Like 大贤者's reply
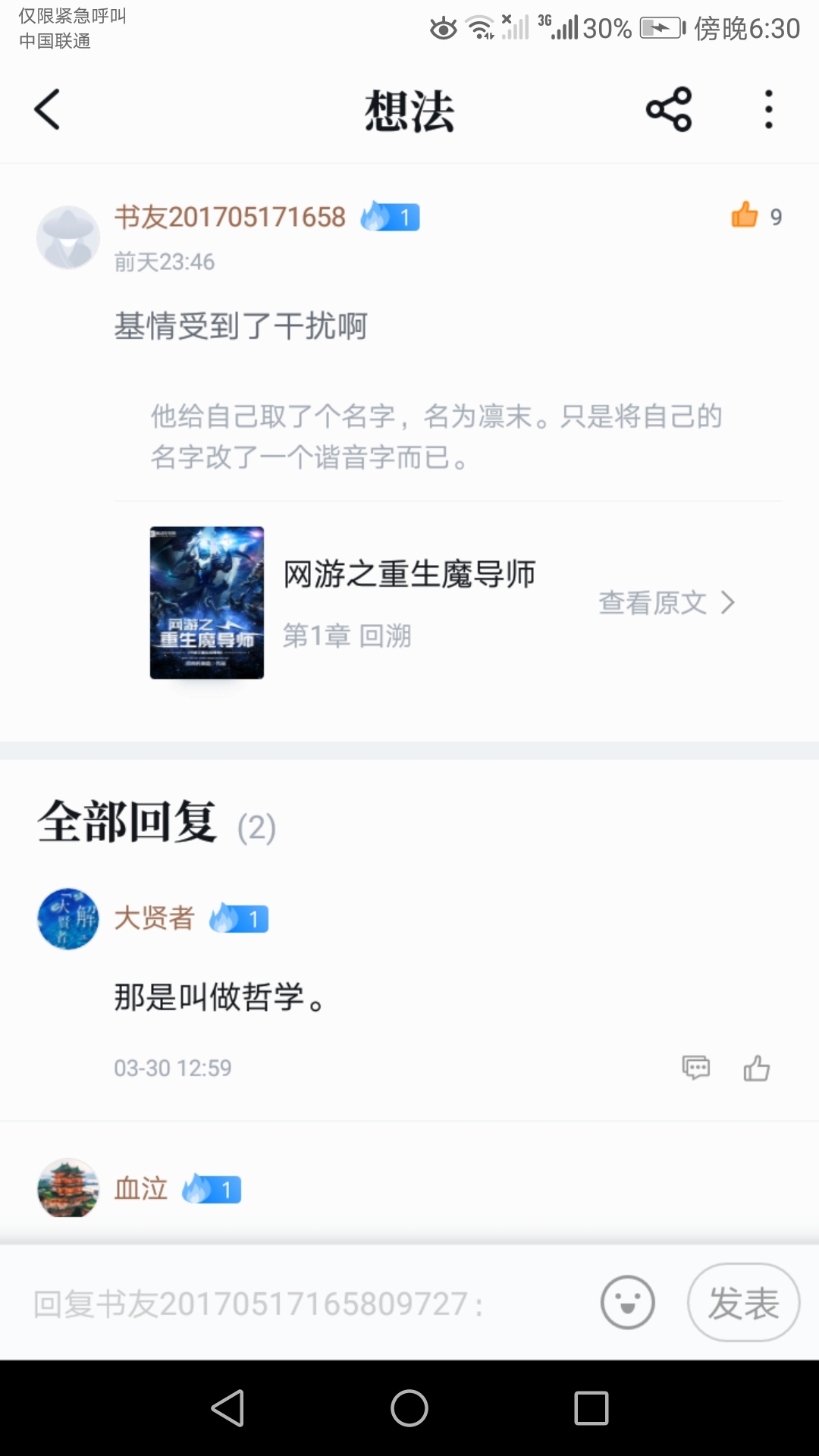Viewport: 819px width, 1456px height. pyautogui.click(x=756, y=1068)
